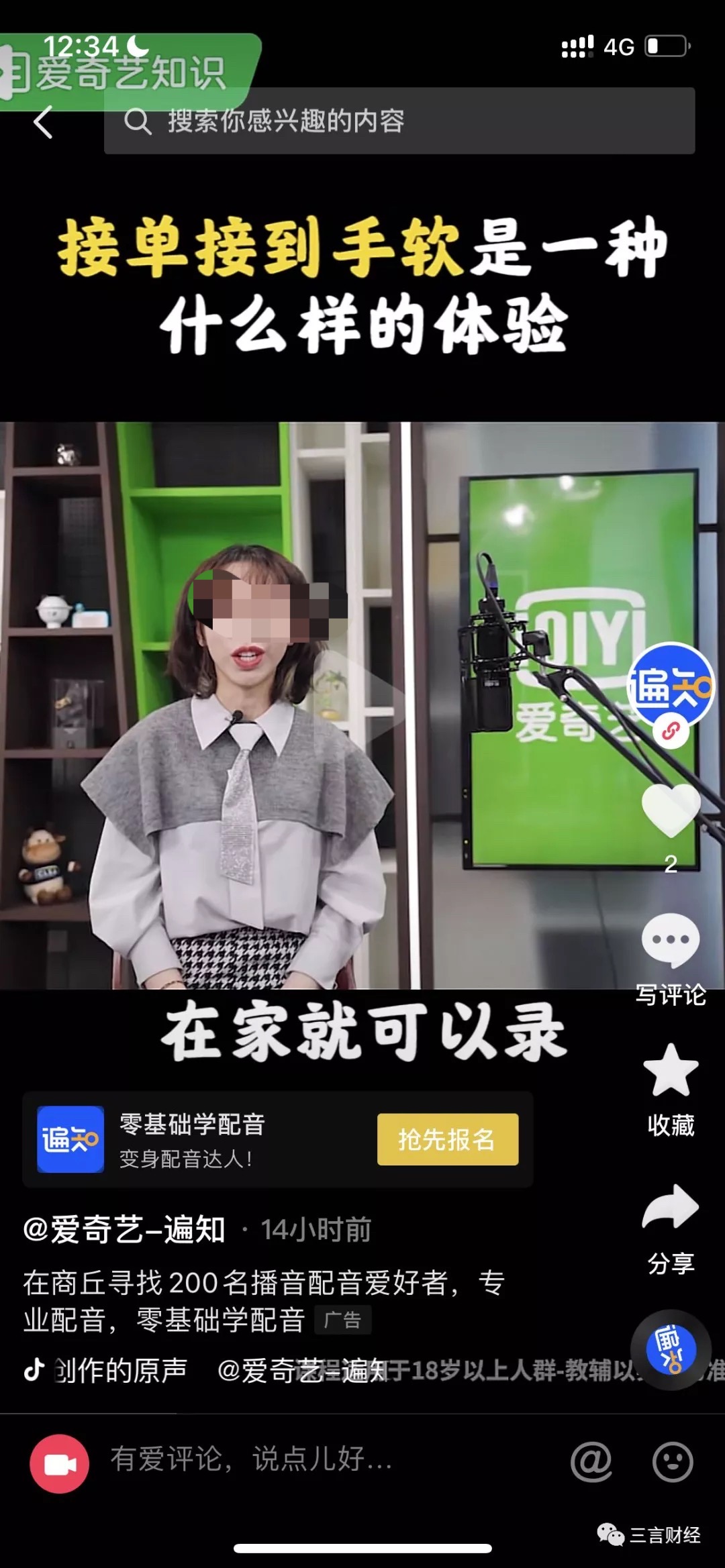Screen dimensions: 725x1568
Task: Write a comment in 有爱评论 field
Action: pyautogui.click(x=322, y=1460)
